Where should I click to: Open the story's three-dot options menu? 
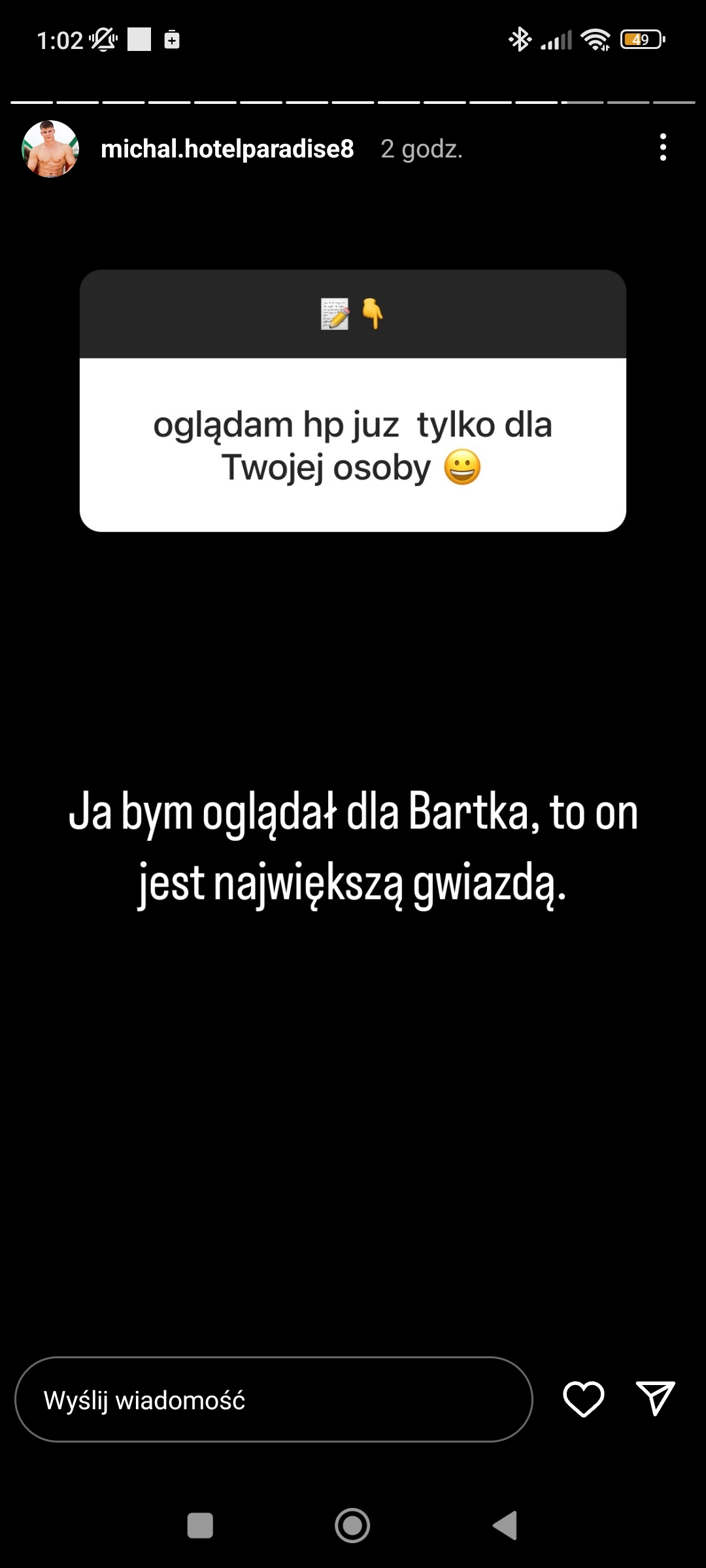663,148
